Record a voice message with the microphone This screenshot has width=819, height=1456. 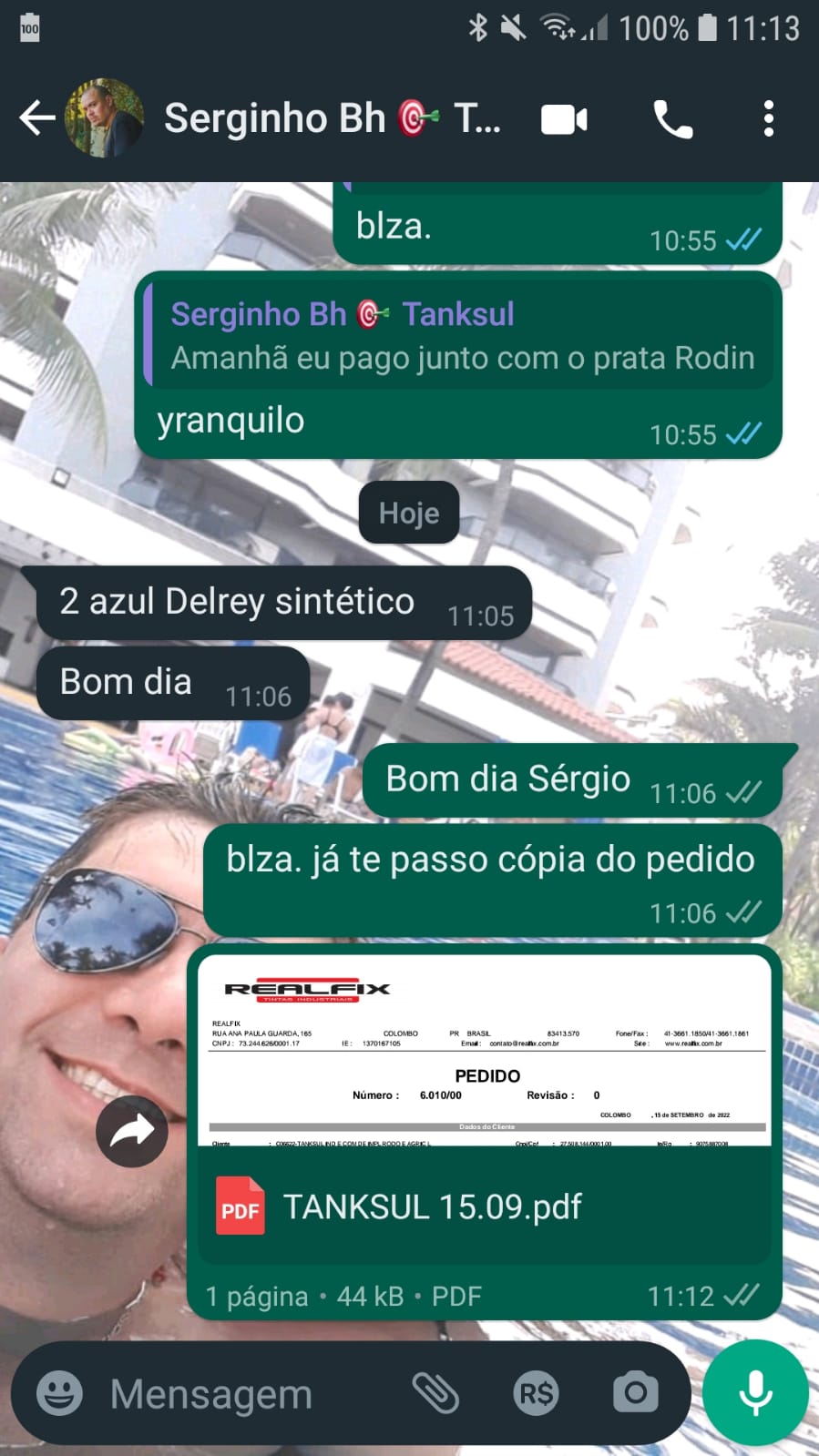click(x=755, y=1393)
